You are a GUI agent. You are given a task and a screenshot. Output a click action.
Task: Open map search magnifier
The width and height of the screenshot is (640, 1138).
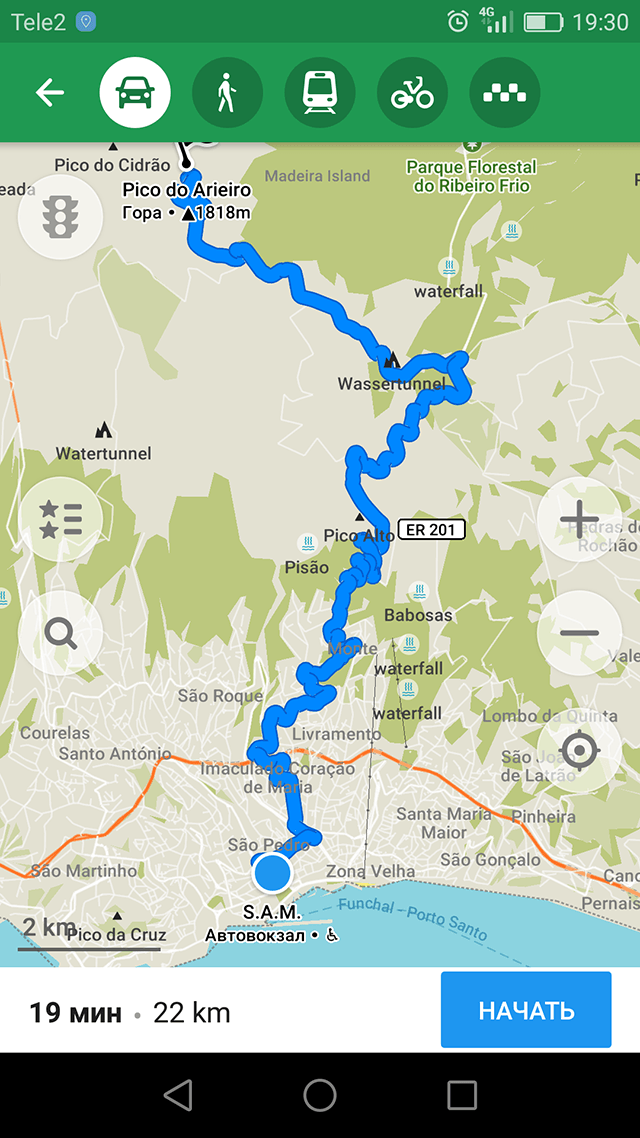click(x=60, y=633)
